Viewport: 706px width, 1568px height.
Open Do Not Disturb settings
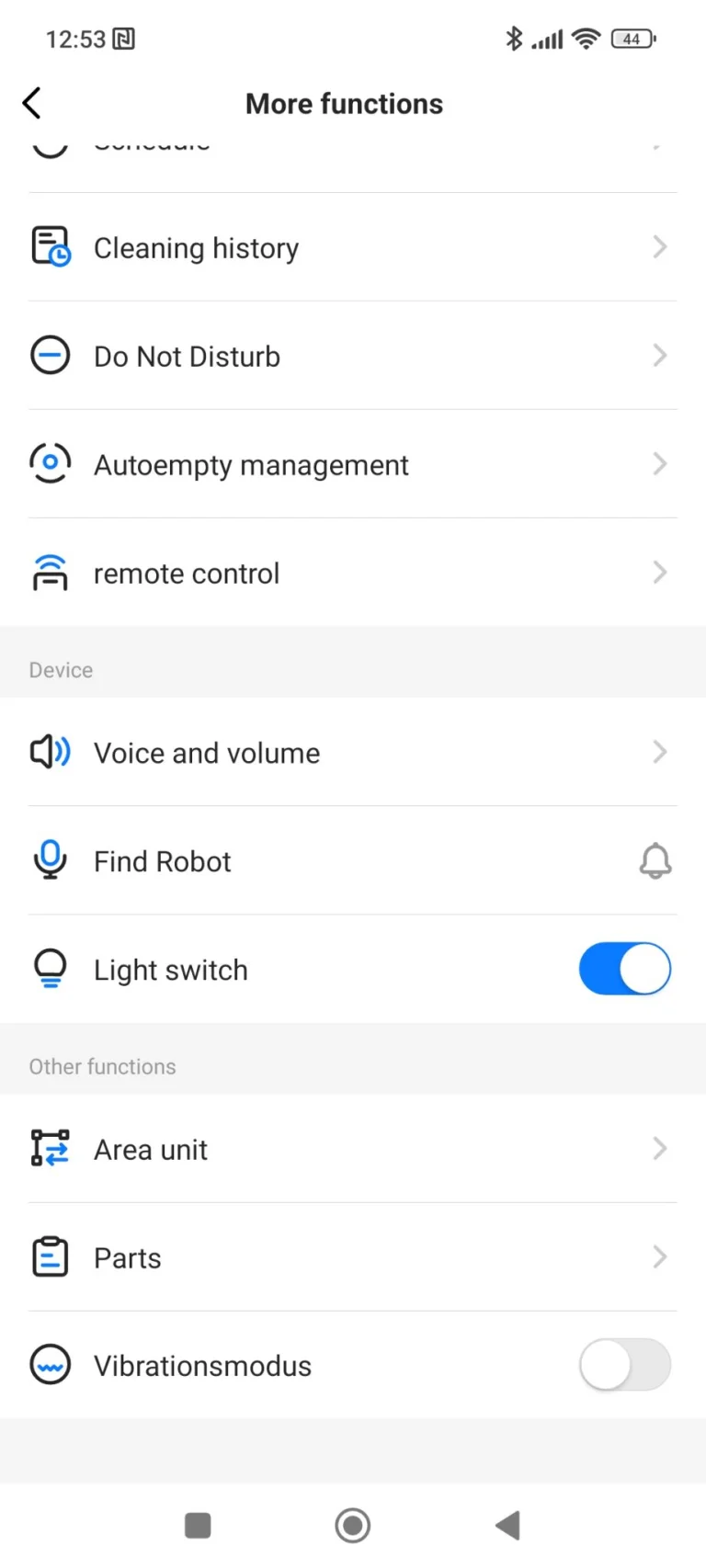(353, 356)
